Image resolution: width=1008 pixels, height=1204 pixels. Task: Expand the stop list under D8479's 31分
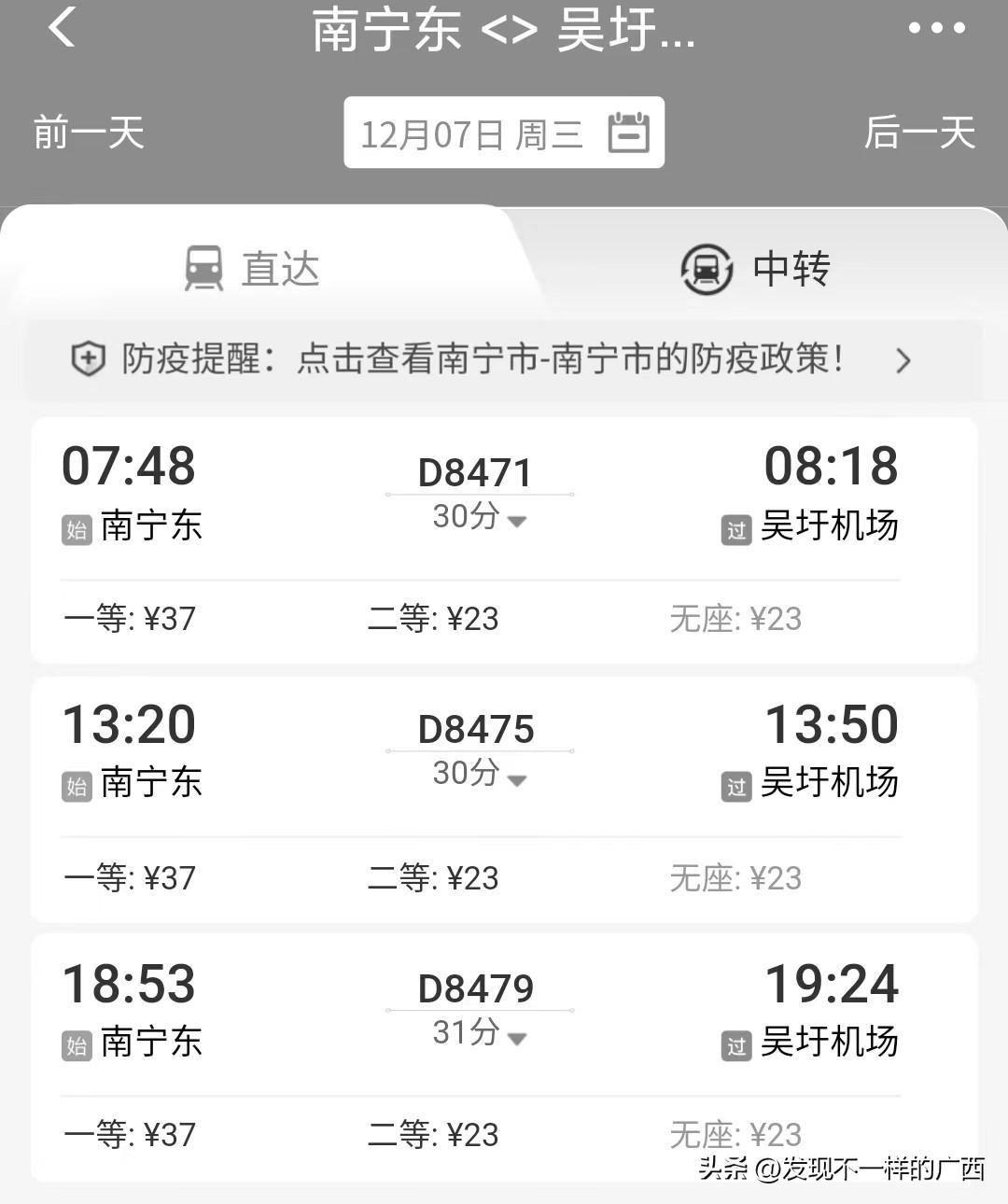point(480,1034)
